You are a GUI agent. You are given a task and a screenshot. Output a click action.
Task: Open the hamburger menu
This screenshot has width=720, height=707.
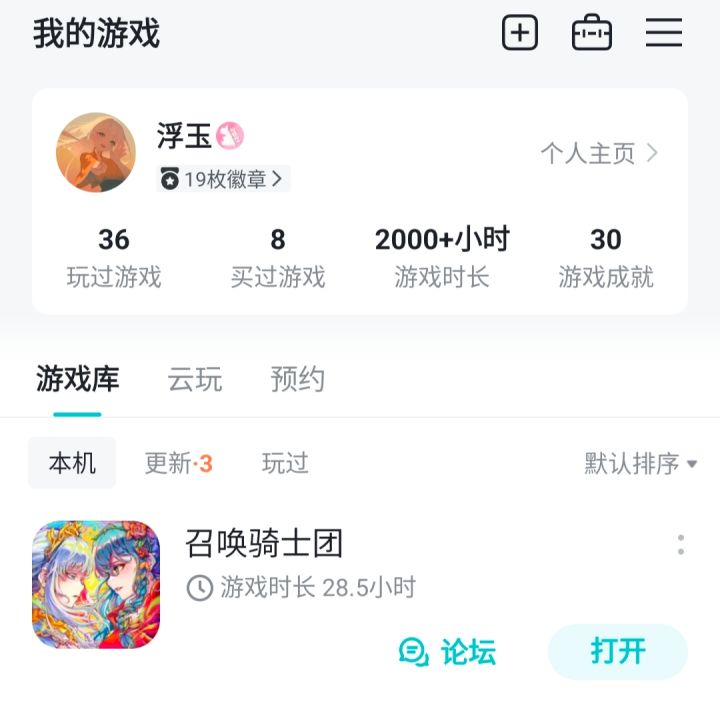[x=663, y=33]
